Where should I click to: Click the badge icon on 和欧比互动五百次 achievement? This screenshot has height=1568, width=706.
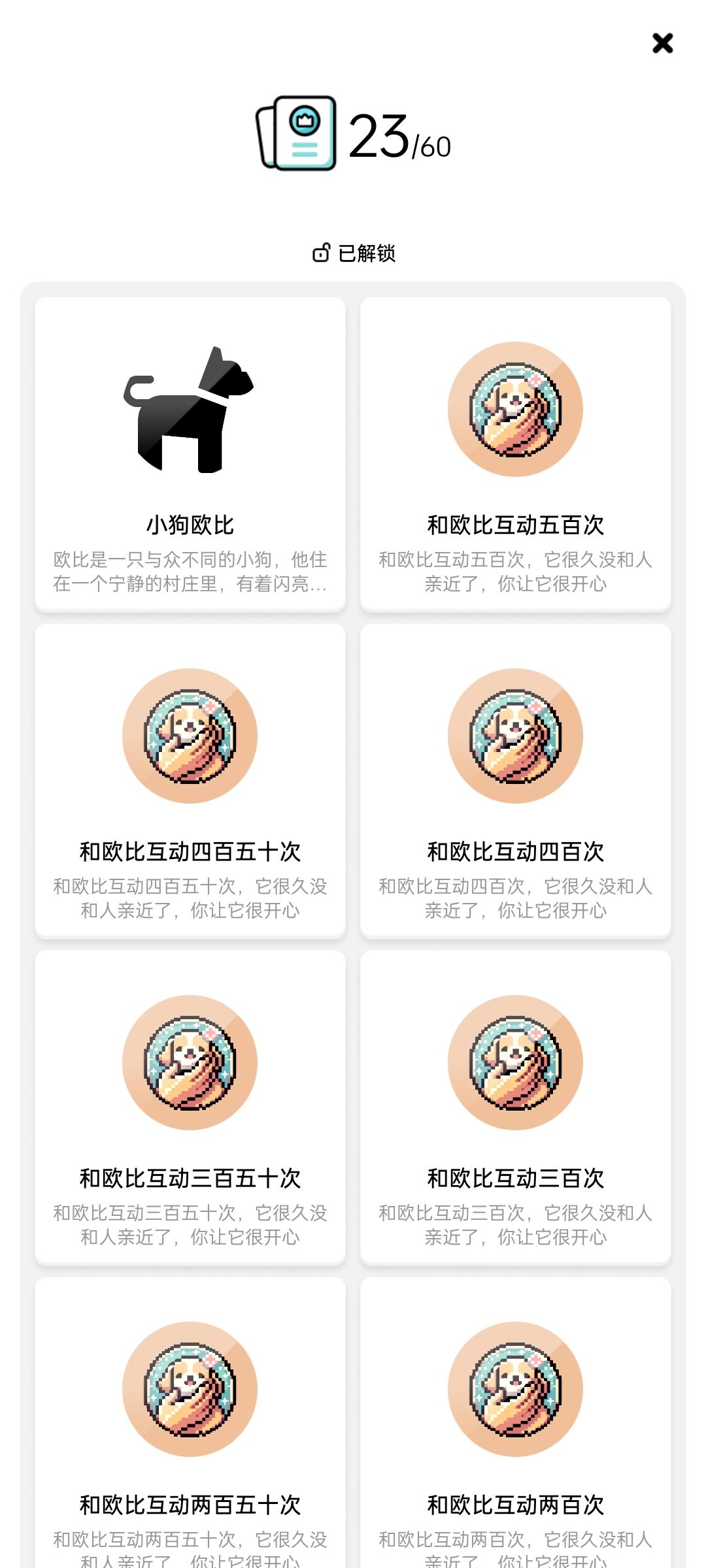pyautogui.click(x=515, y=410)
